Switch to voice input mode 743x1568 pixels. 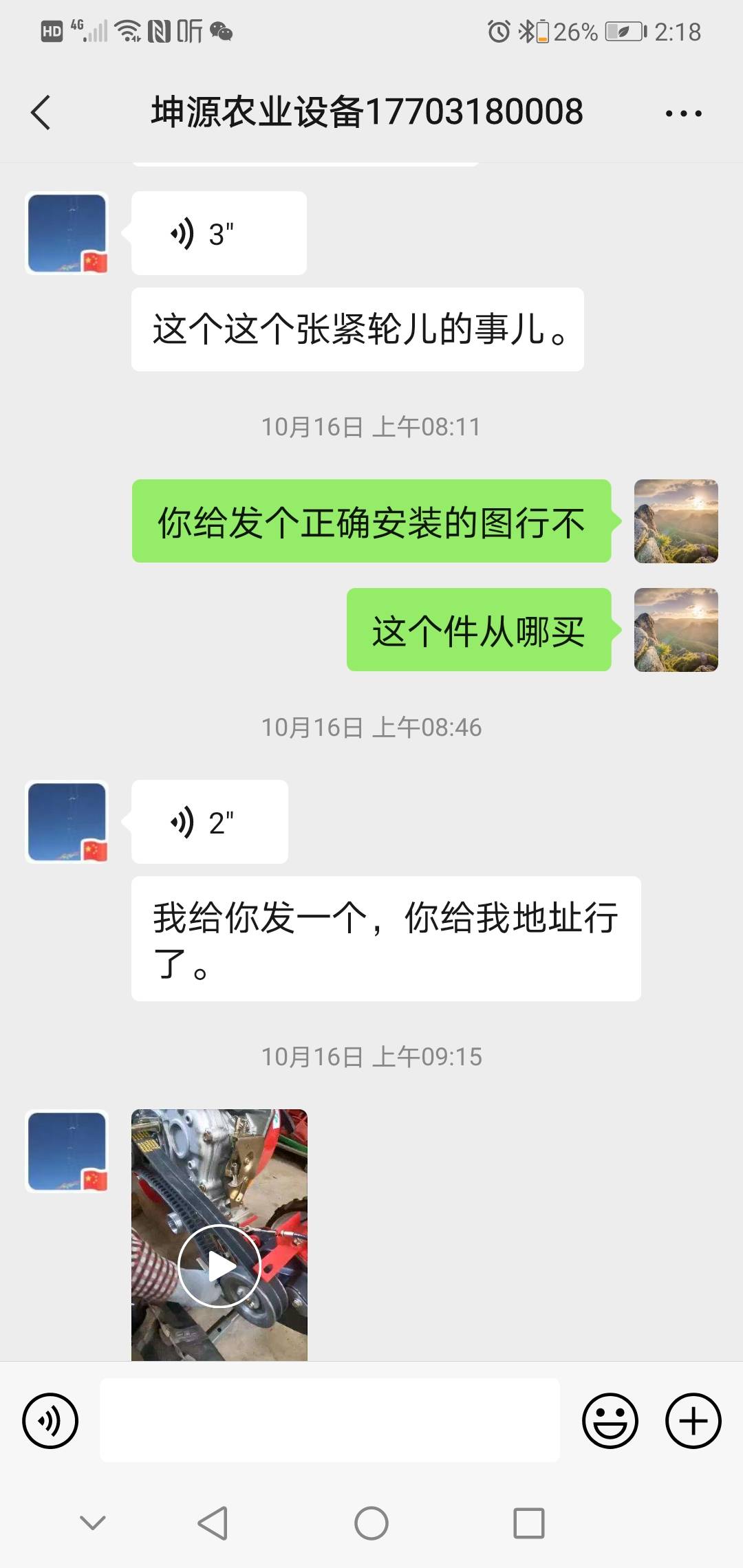pos(50,1421)
